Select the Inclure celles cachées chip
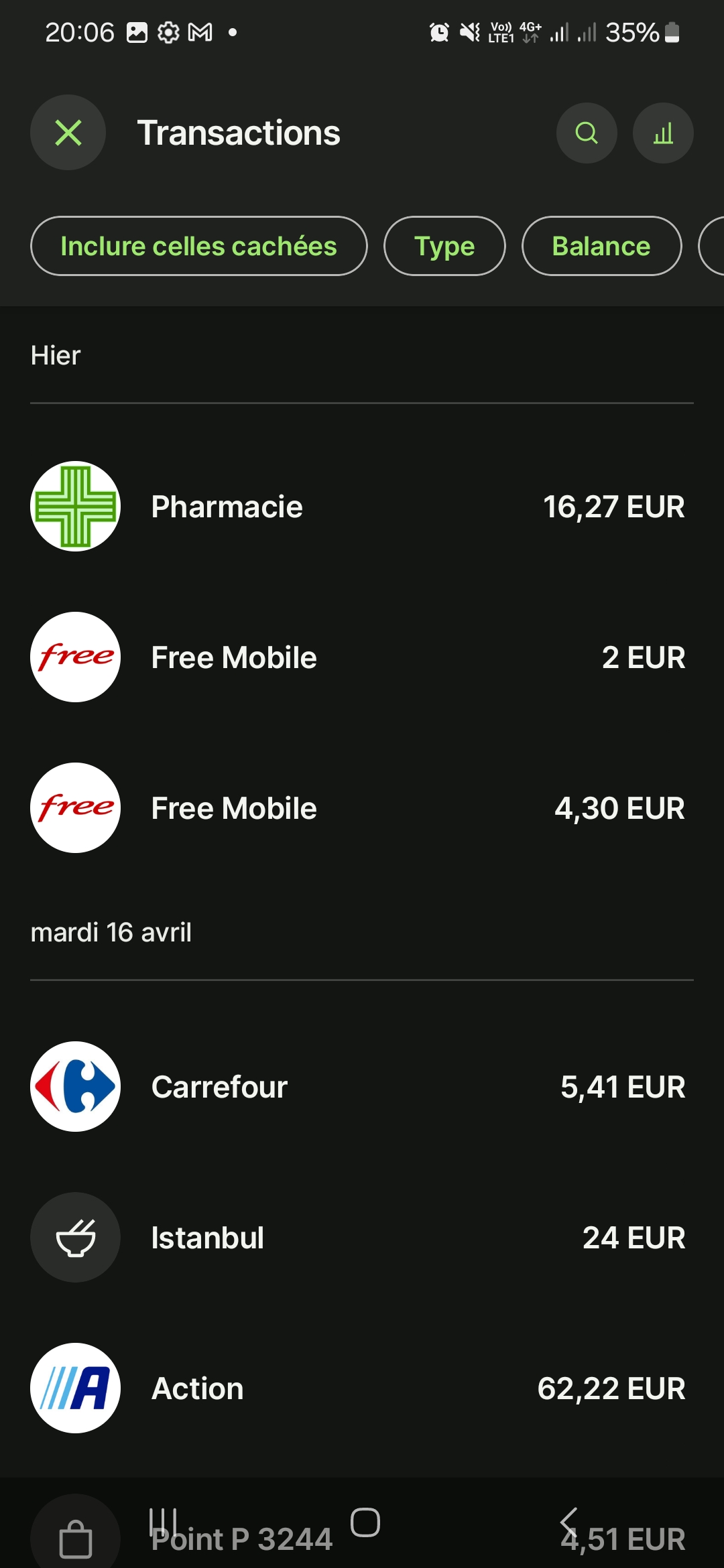The height and width of the screenshot is (1568, 724). pyautogui.click(x=198, y=246)
